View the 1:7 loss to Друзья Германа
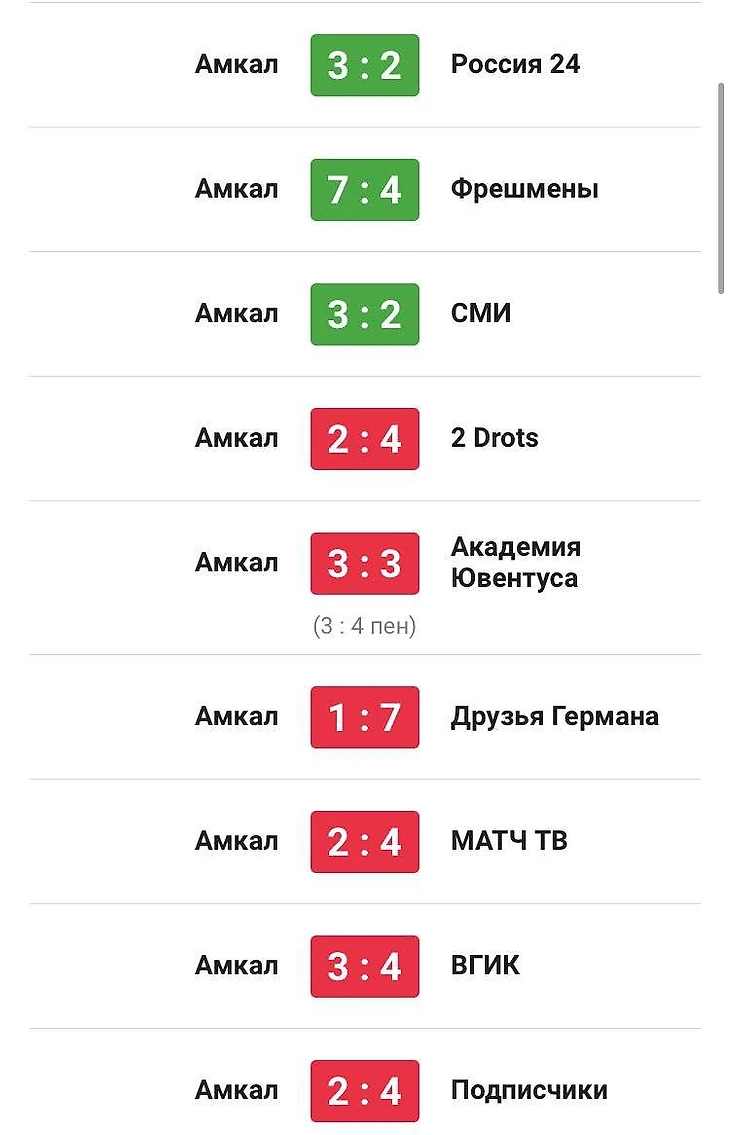The width and height of the screenshot is (730, 1135). click(x=365, y=717)
